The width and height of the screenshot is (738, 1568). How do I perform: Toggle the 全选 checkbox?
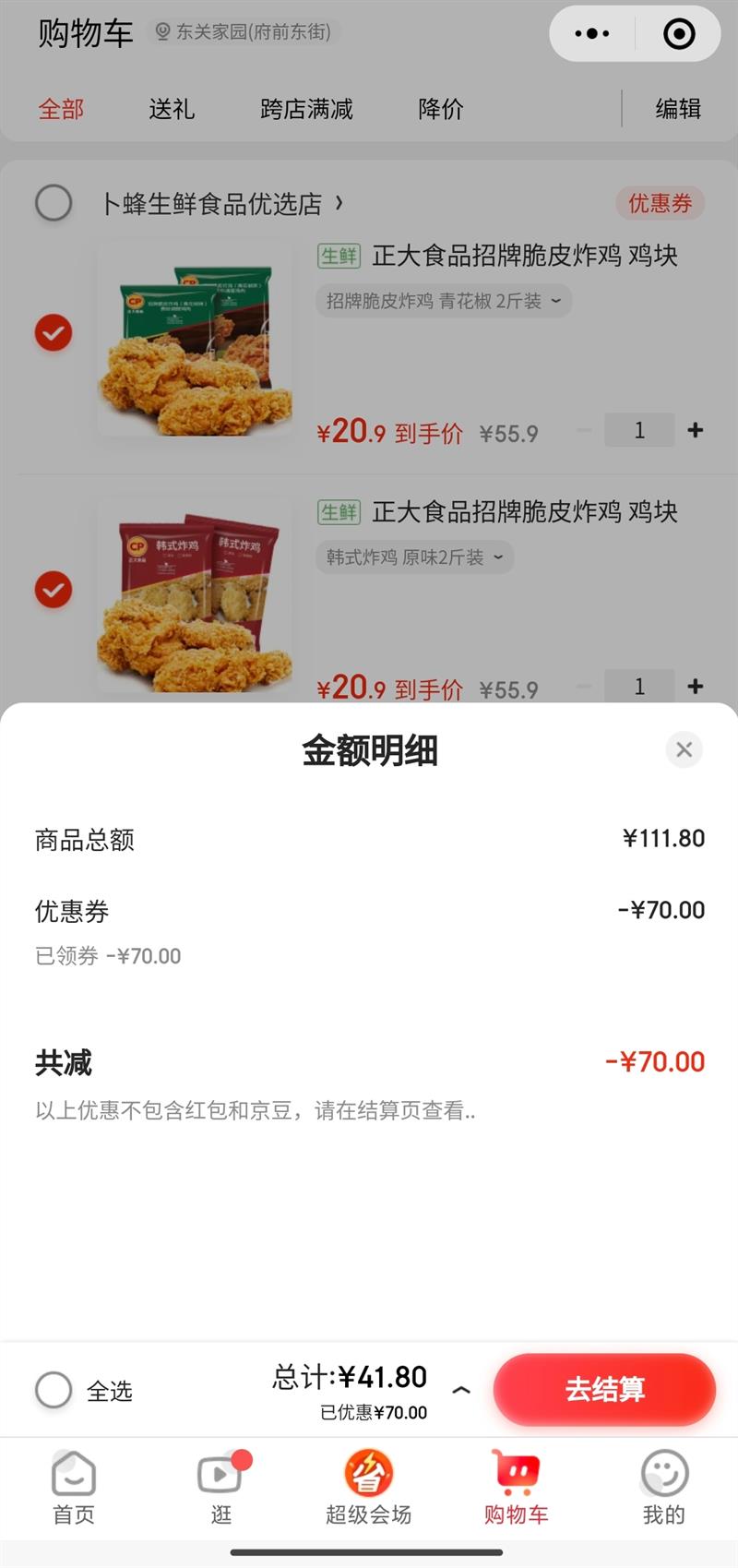point(54,1389)
